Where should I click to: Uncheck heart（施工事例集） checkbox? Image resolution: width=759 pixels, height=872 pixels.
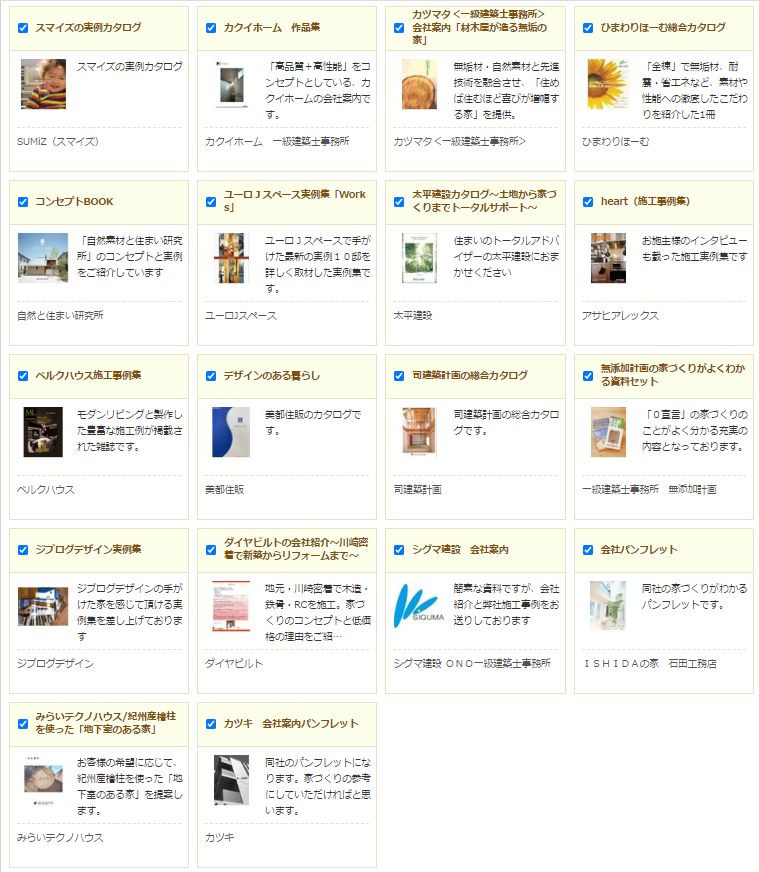(x=587, y=202)
